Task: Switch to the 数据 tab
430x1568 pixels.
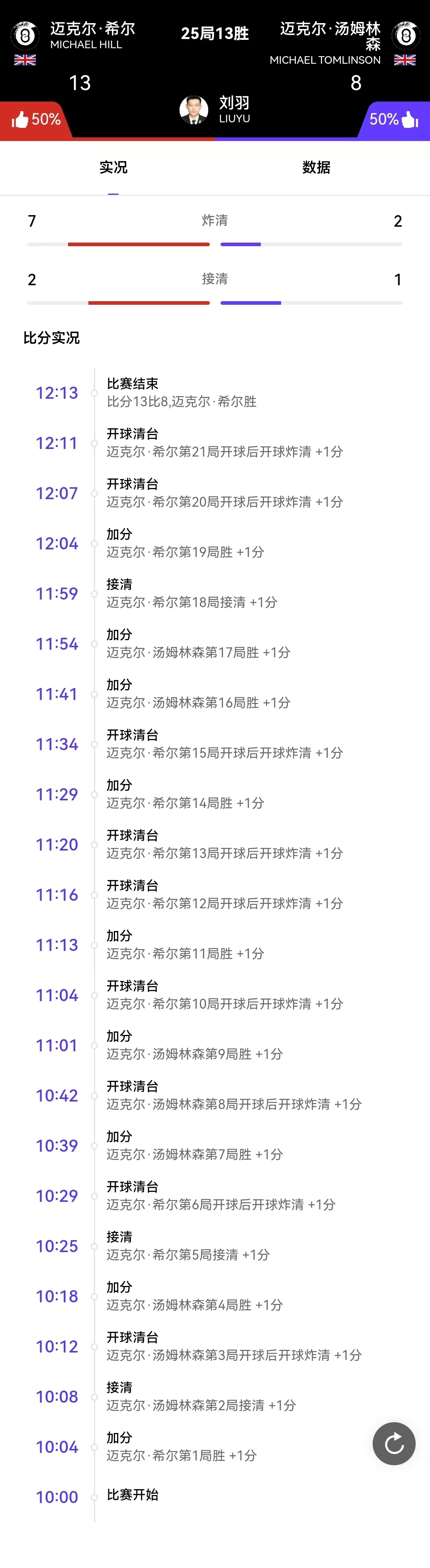Action: (316, 167)
